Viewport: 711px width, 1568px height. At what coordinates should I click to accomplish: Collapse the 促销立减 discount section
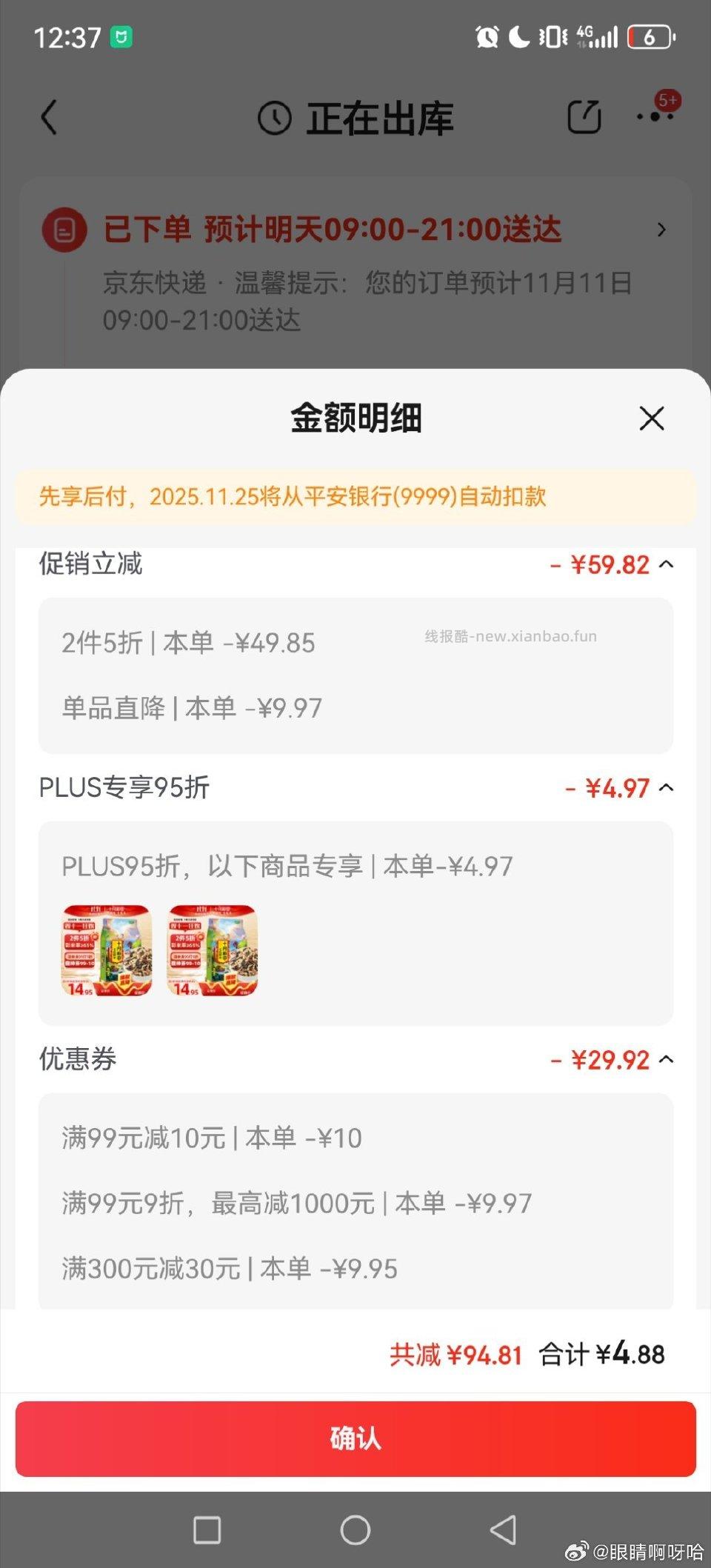(666, 564)
